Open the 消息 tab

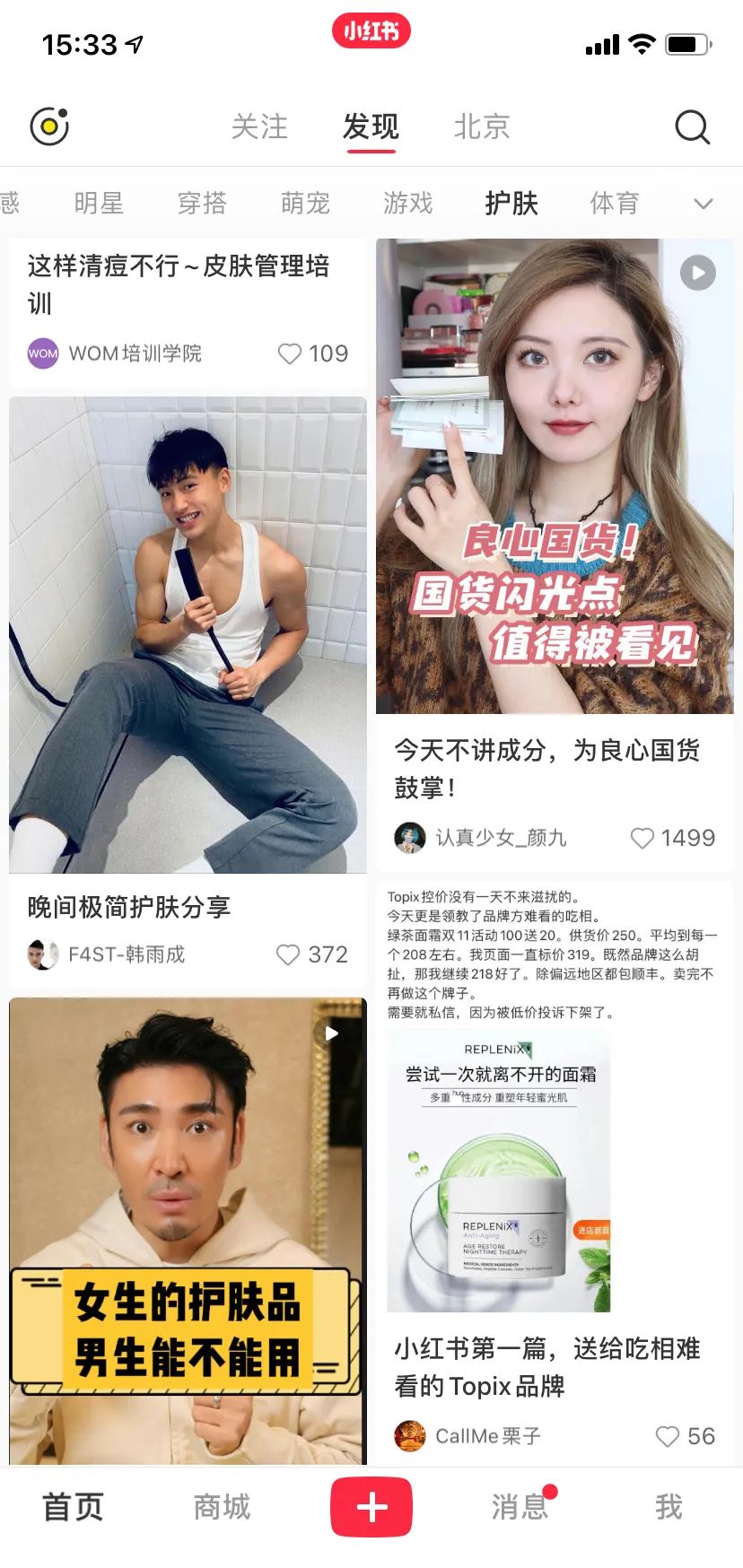[520, 1507]
